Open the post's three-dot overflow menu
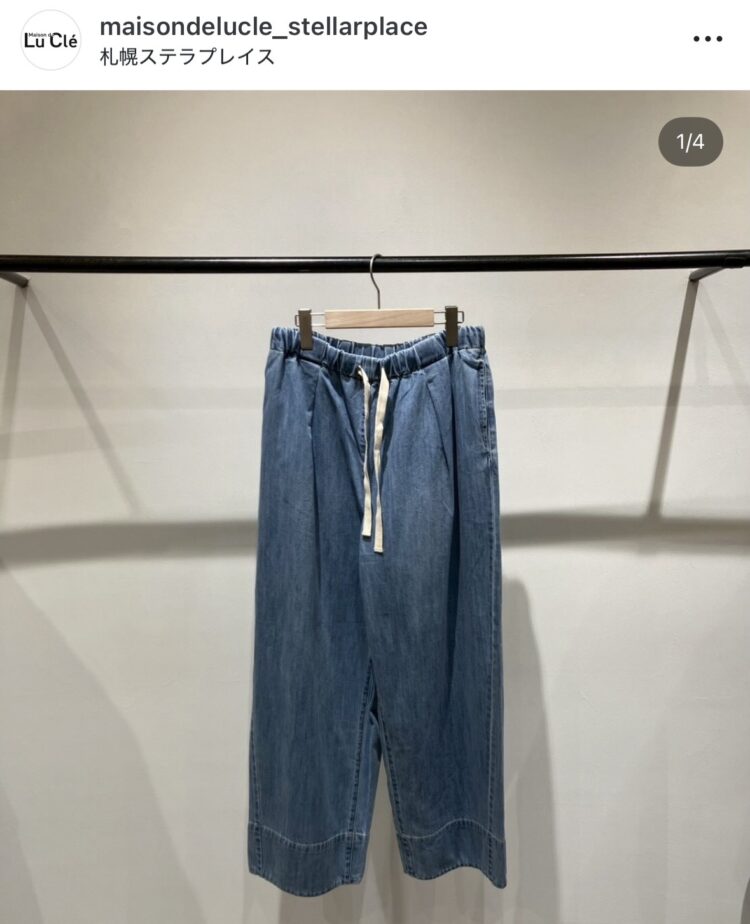Viewport: 750px width, 924px height. coord(707,39)
